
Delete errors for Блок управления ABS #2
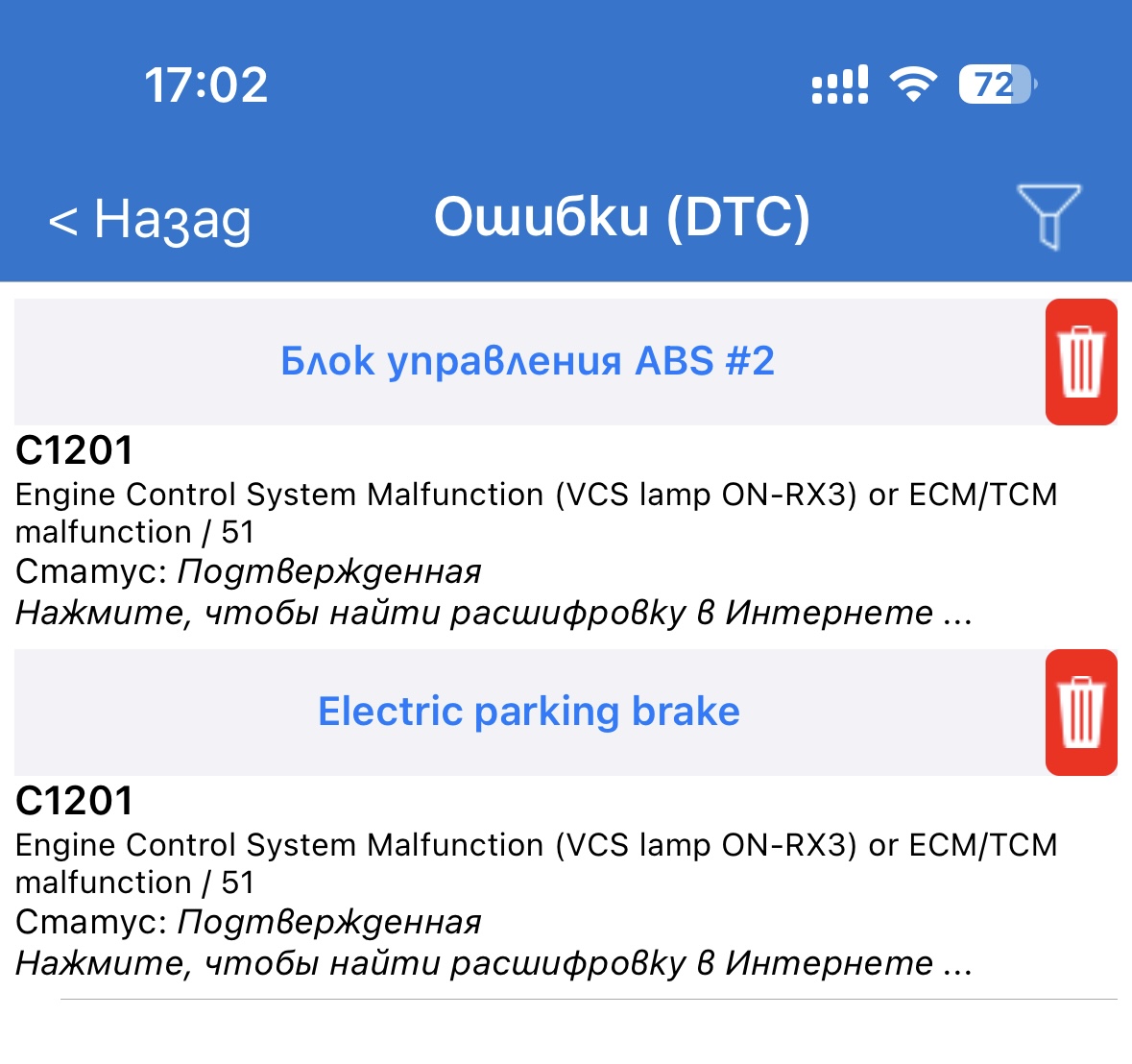click(1081, 362)
